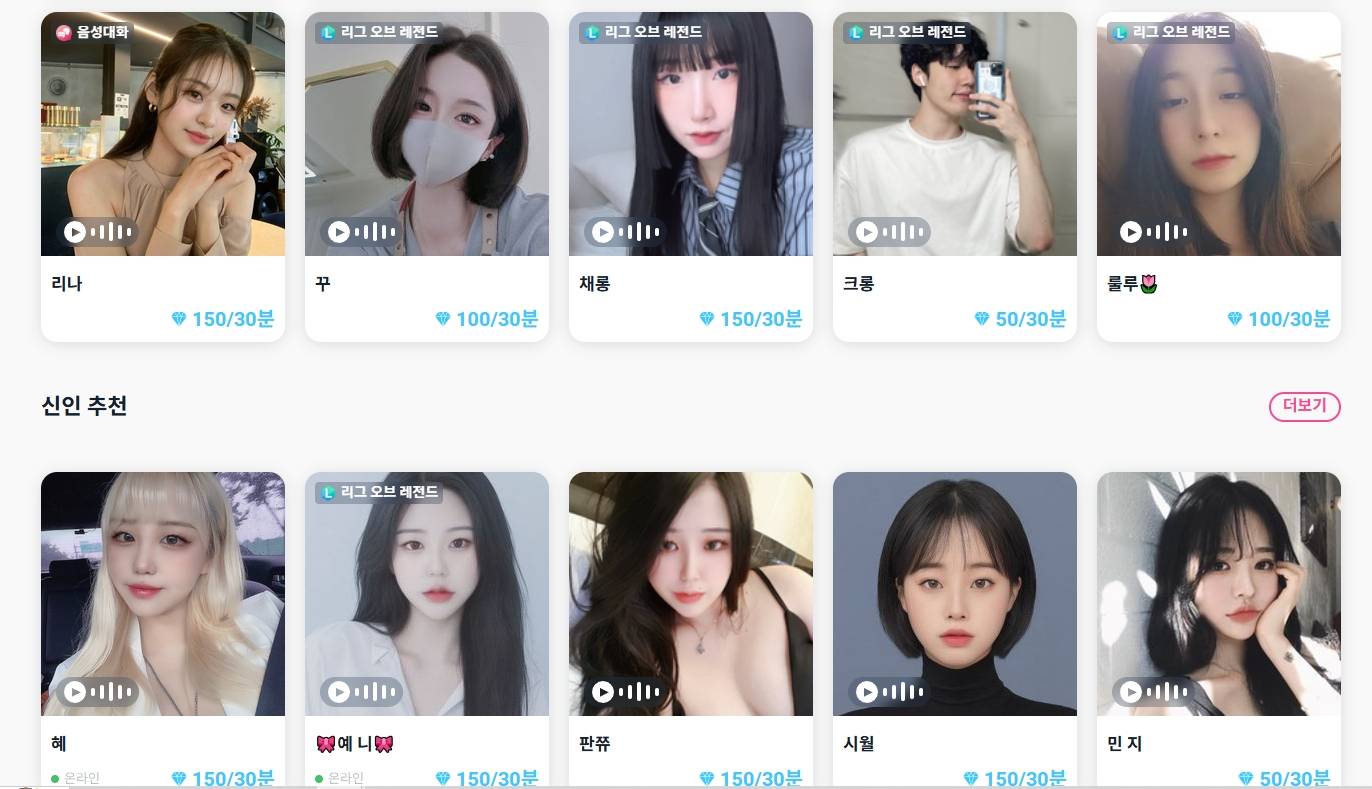Play 꾸's voice sample

coord(339,232)
